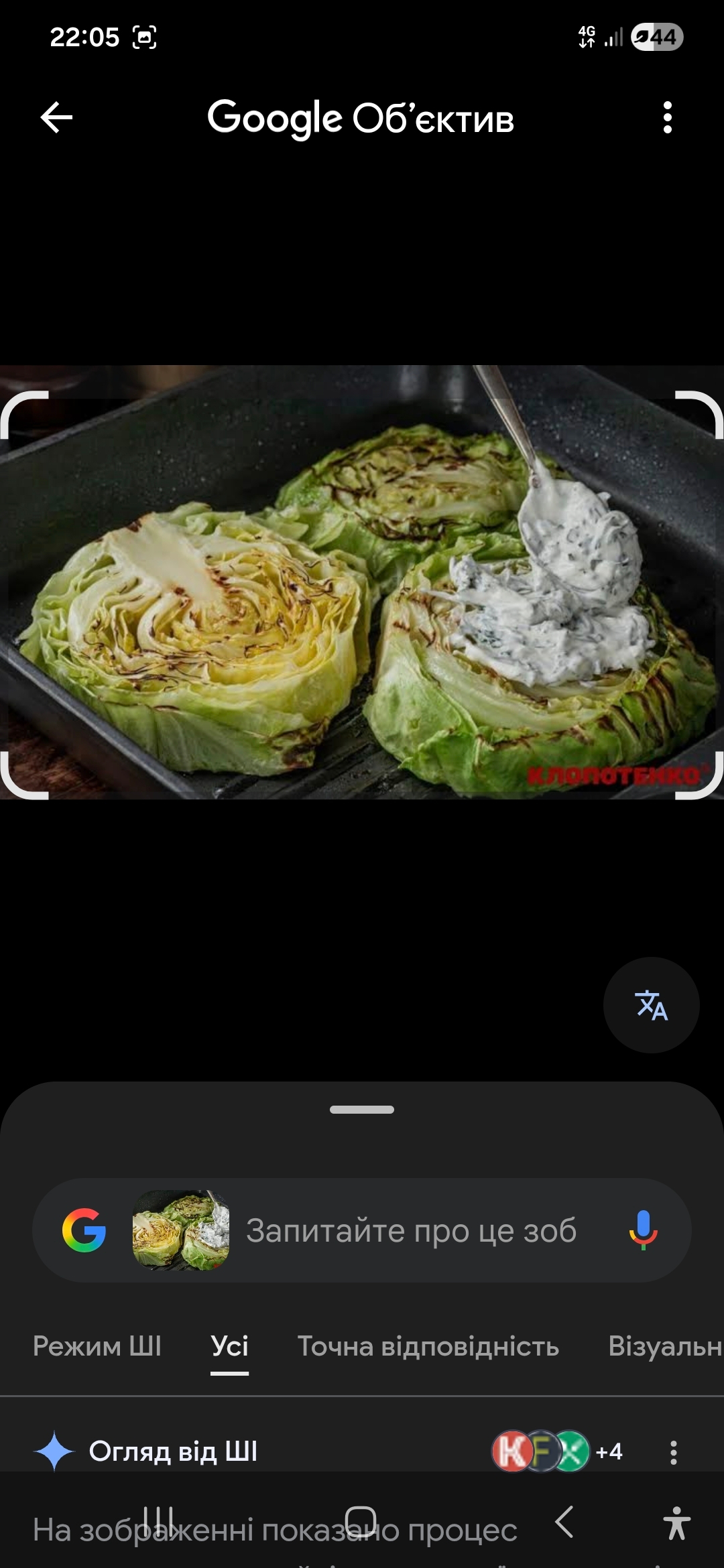Image resolution: width=724 pixels, height=1568 pixels.
Task: Open the cabbage image thumbnail in the search bar
Action: (181, 1230)
